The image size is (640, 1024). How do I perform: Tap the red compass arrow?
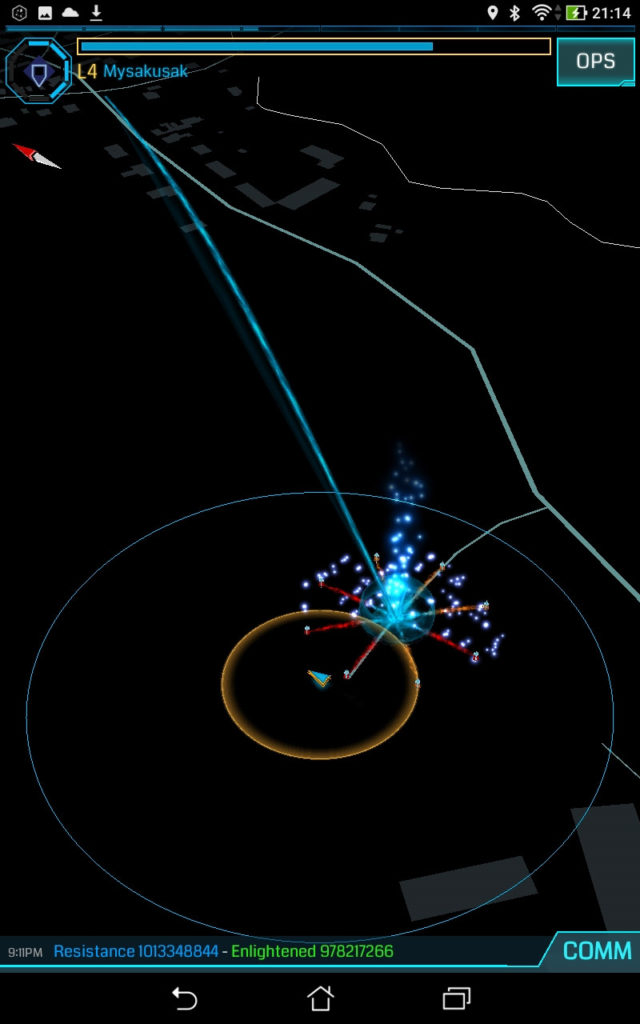(x=37, y=156)
